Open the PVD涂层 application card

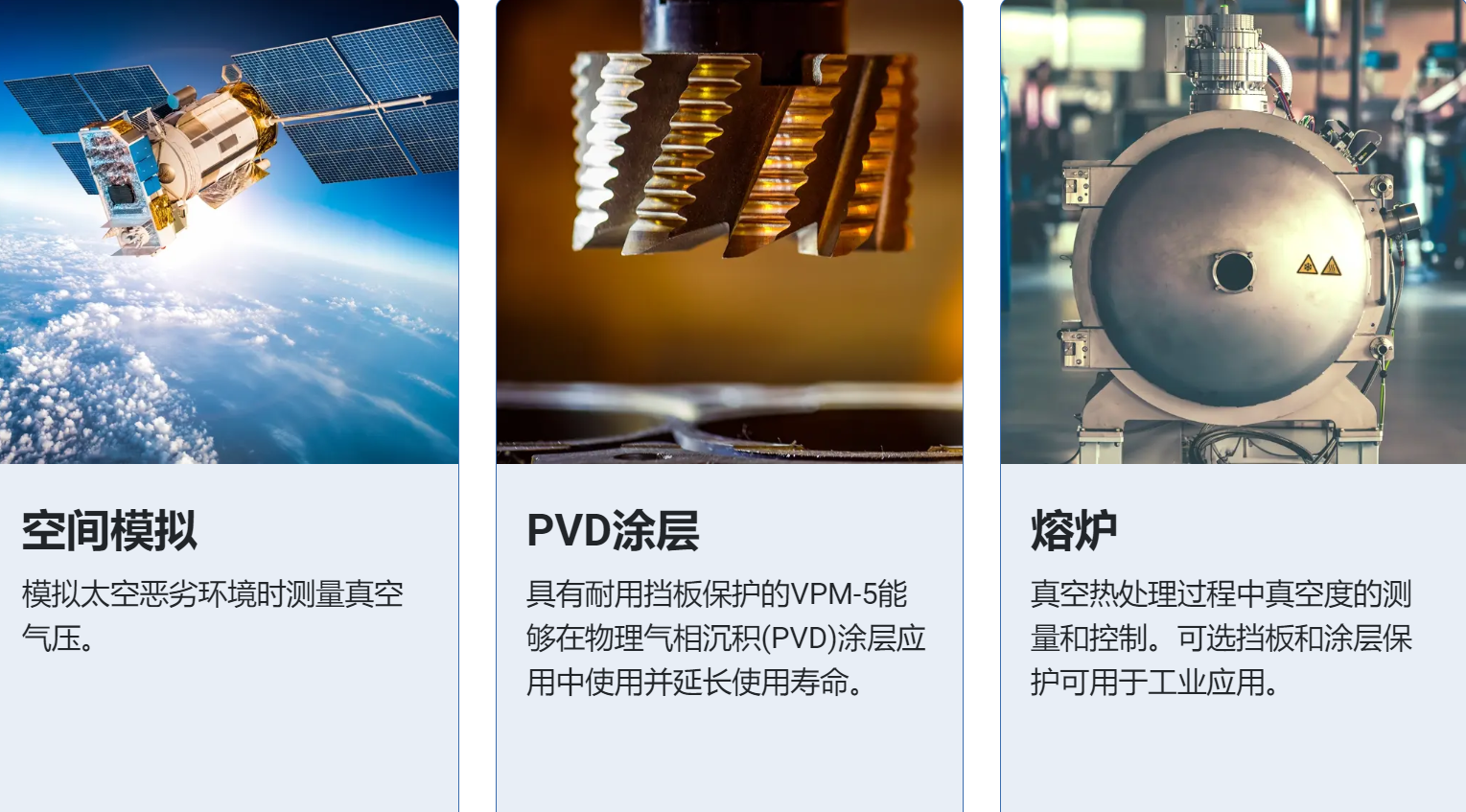[613, 530]
